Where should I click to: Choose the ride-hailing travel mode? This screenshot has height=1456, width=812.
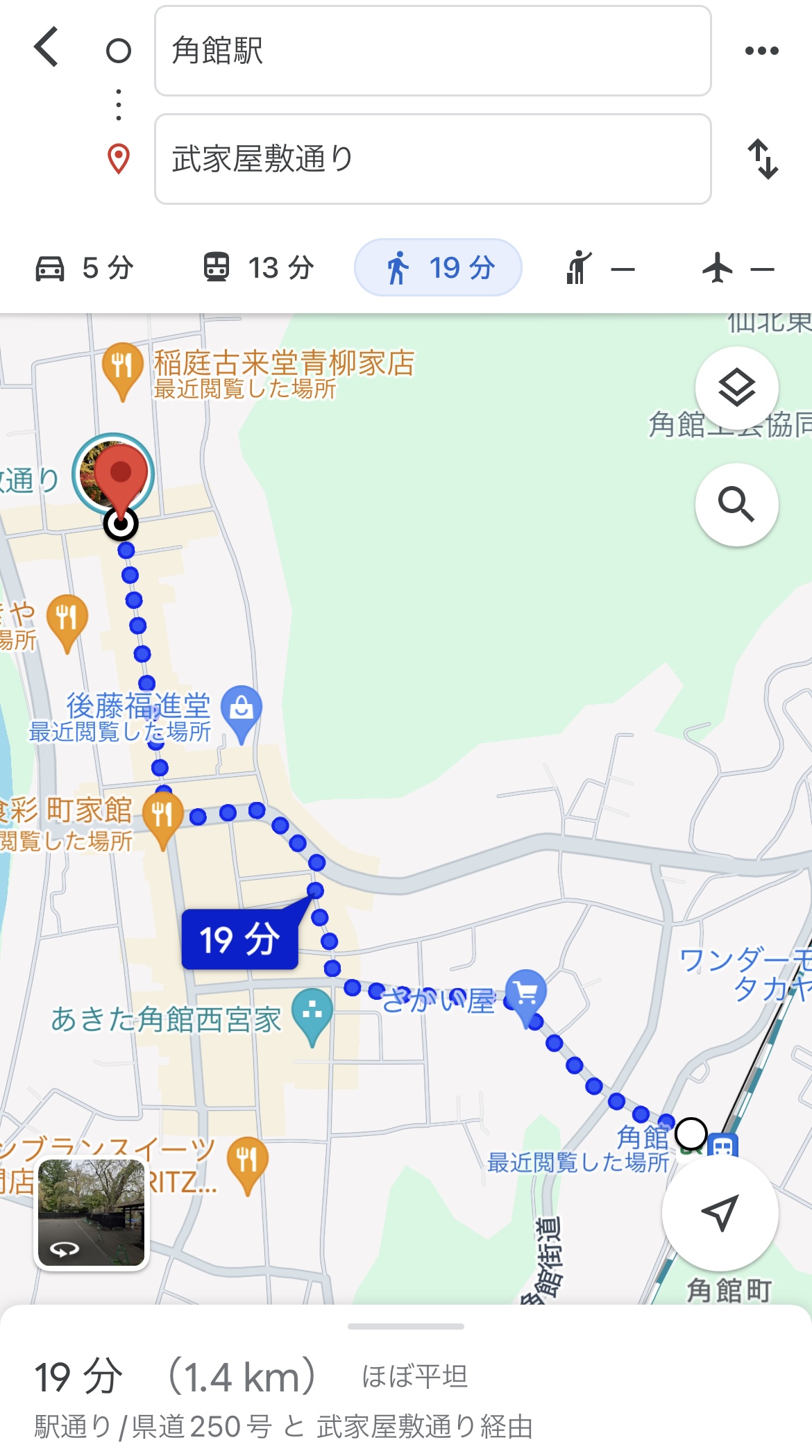click(600, 268)
